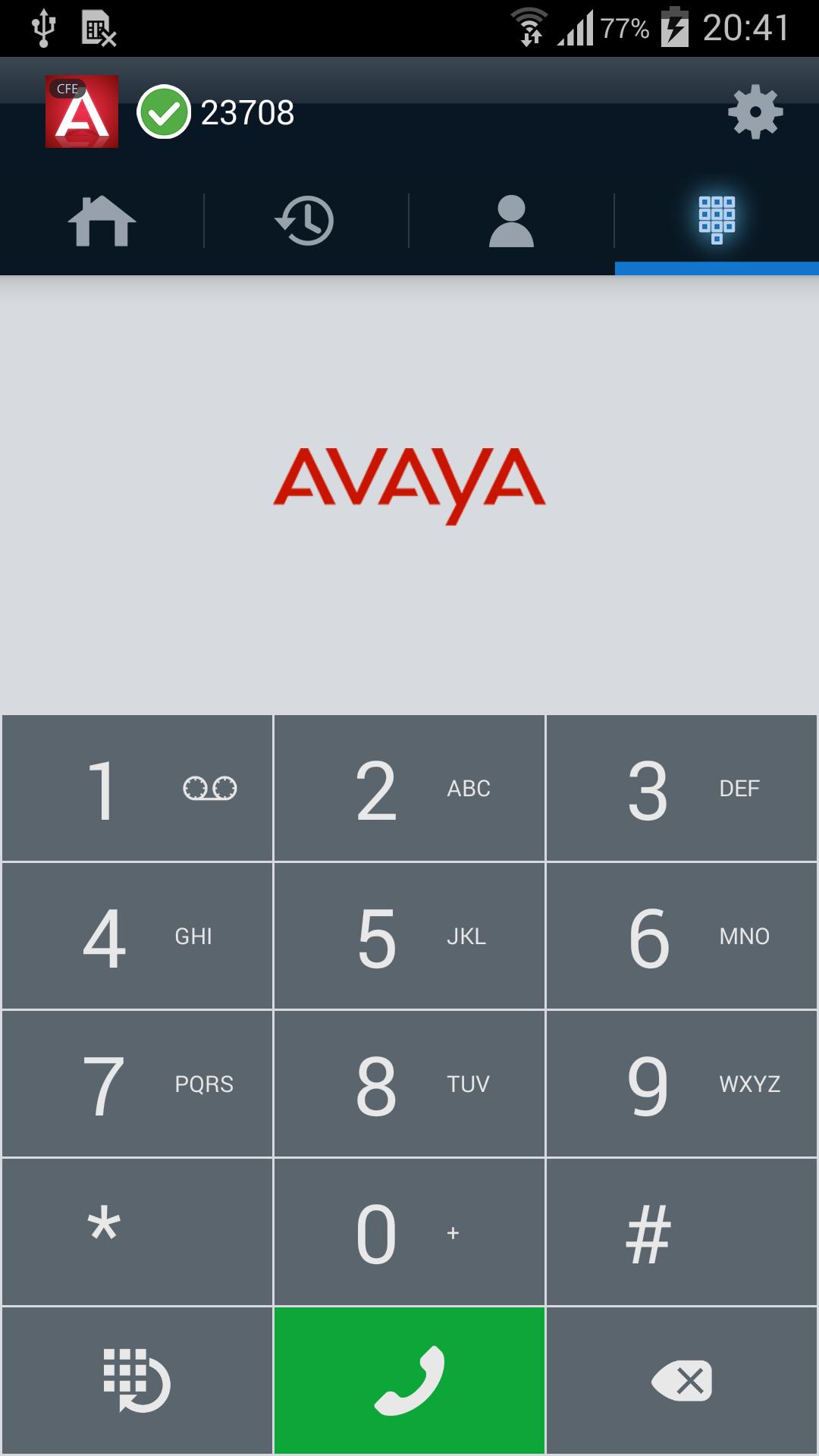The image size is (819, 1456).
Task: Open the CFE Avaya app icon
Action: point(82,112)
